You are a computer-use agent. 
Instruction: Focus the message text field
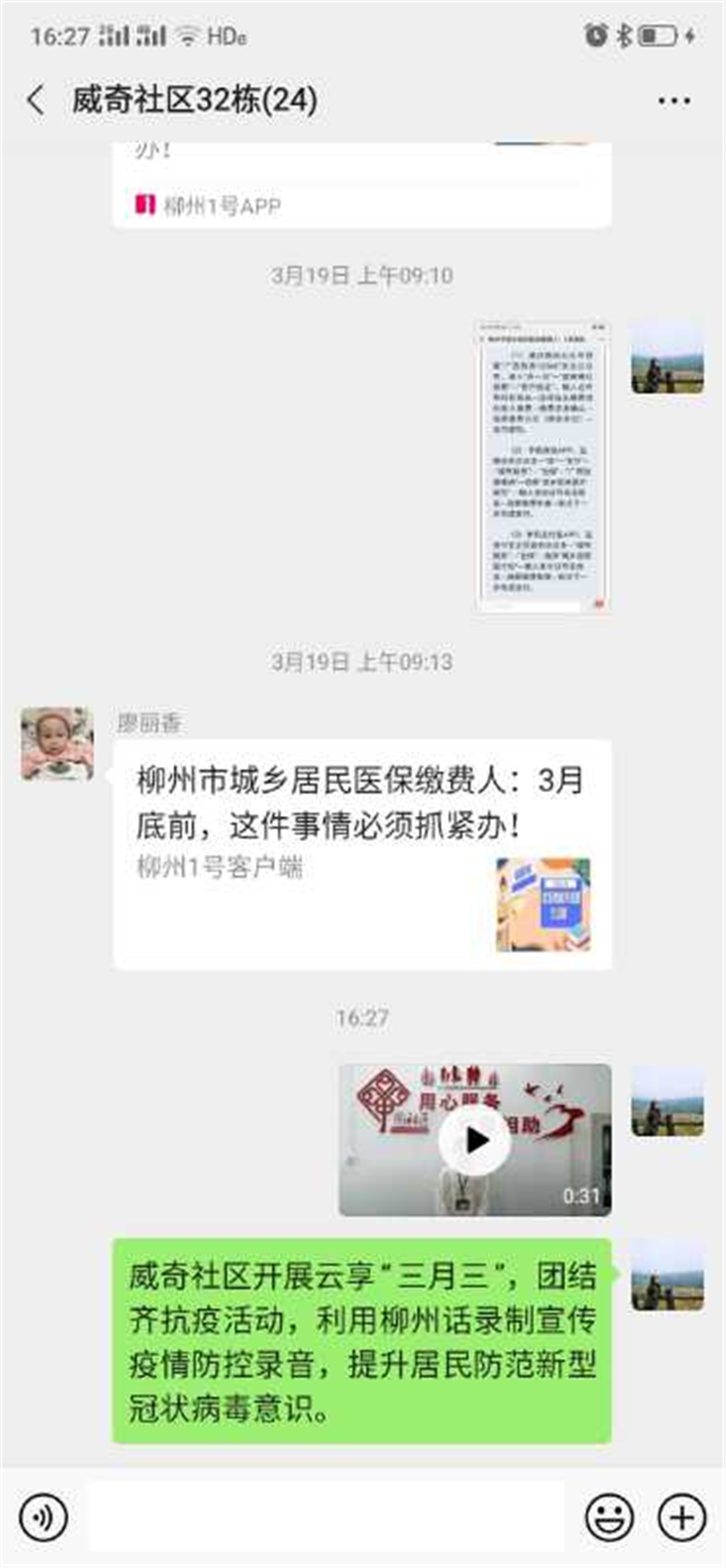pos(325,1517)
